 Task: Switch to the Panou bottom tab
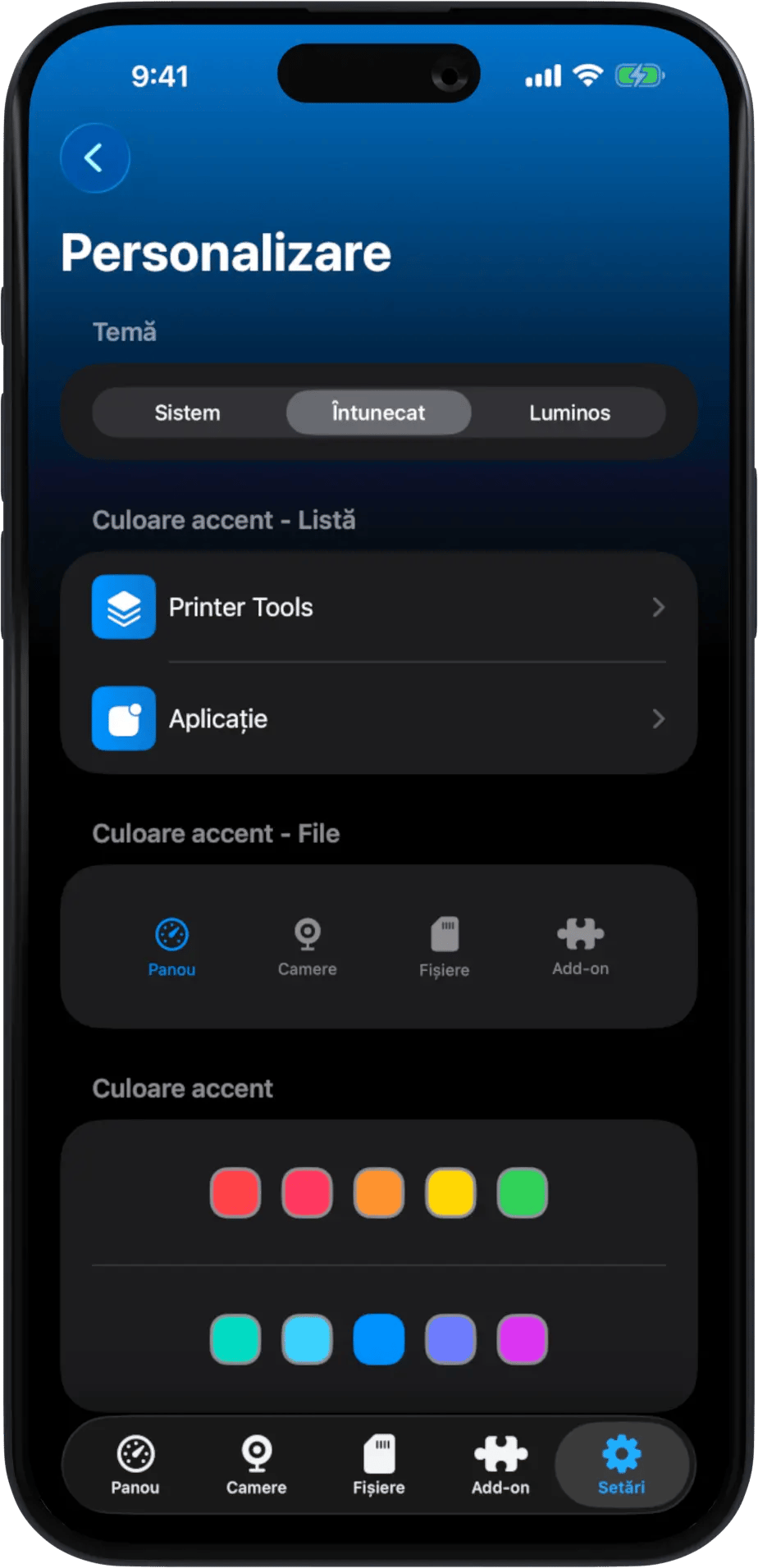tap(135, 1465)
